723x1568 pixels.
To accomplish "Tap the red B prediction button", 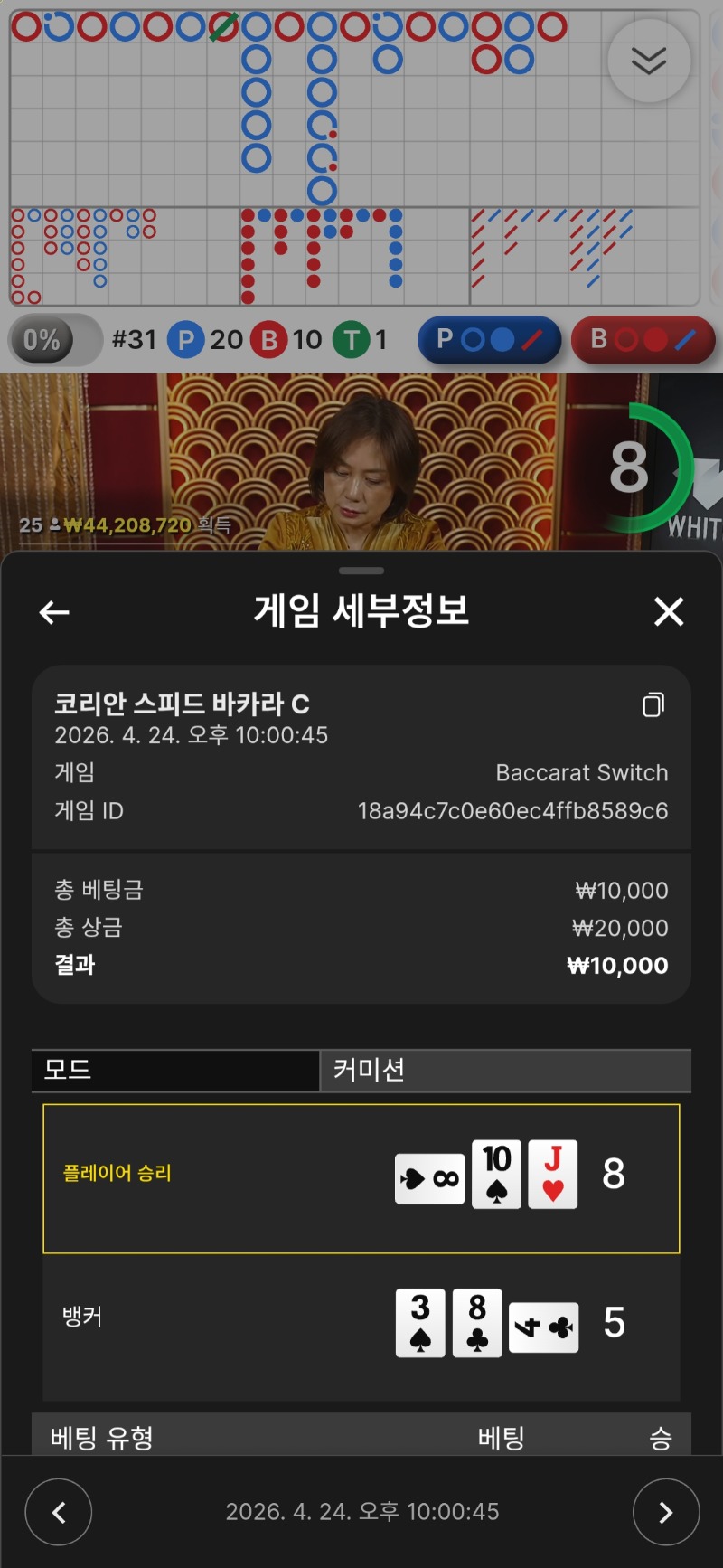I will click(643, 340).
